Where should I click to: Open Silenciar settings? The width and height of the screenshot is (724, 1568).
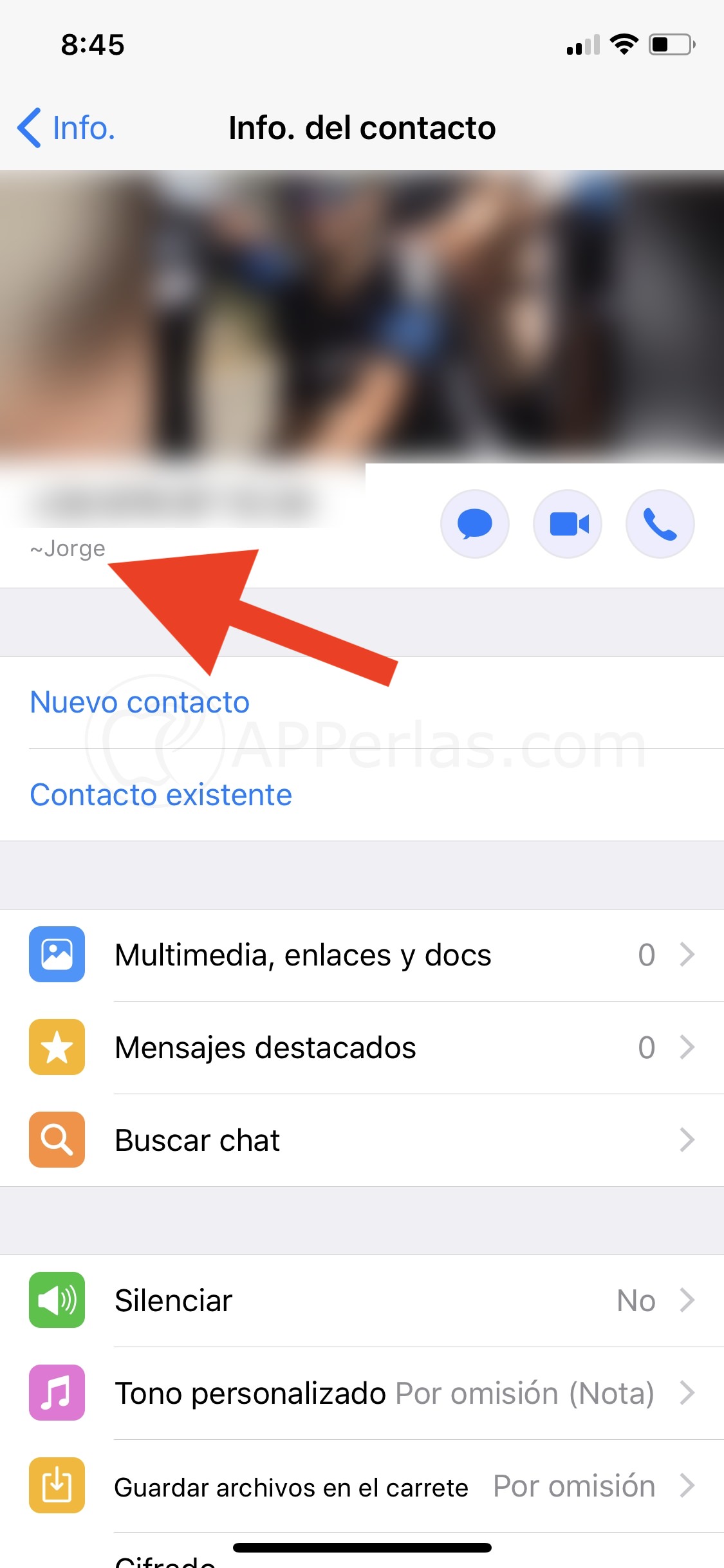[362, 1301]
